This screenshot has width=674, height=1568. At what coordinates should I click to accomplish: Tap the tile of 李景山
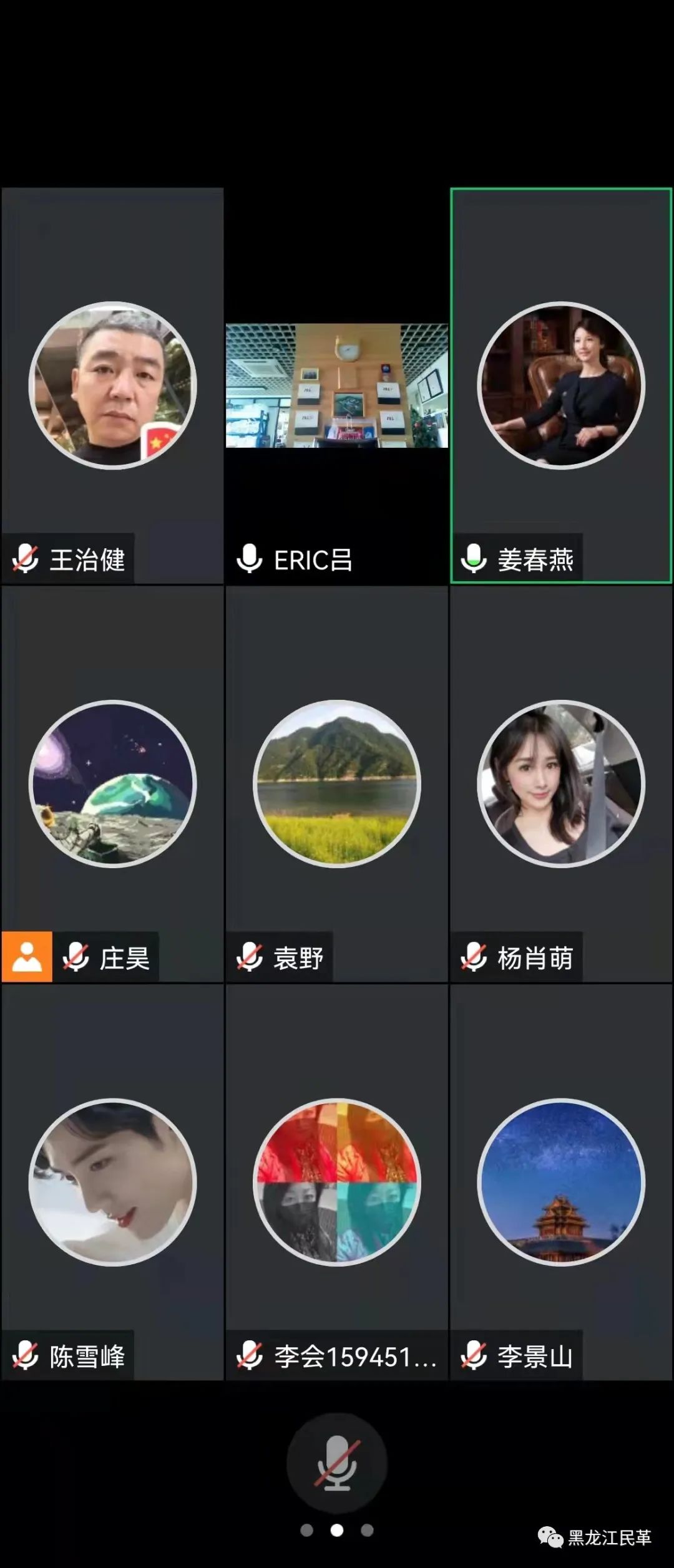561,1182
